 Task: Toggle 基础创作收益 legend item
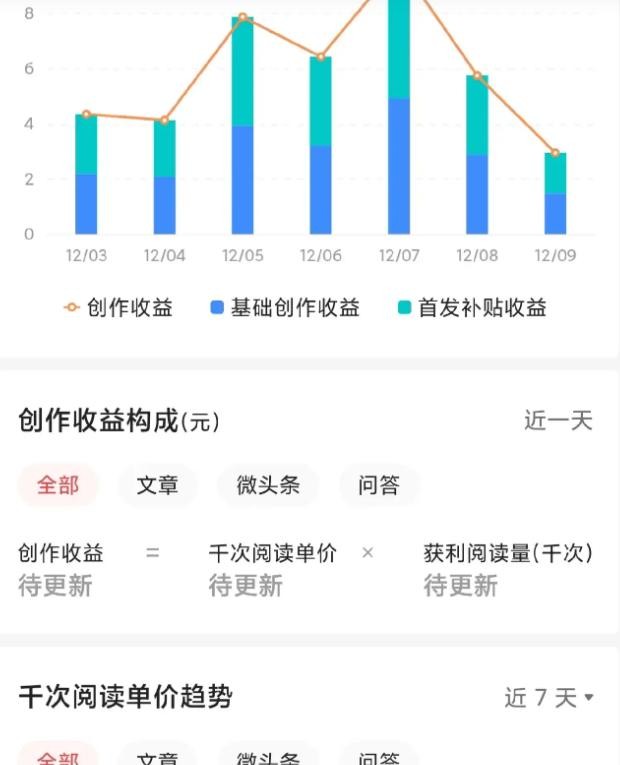(285, 308)
